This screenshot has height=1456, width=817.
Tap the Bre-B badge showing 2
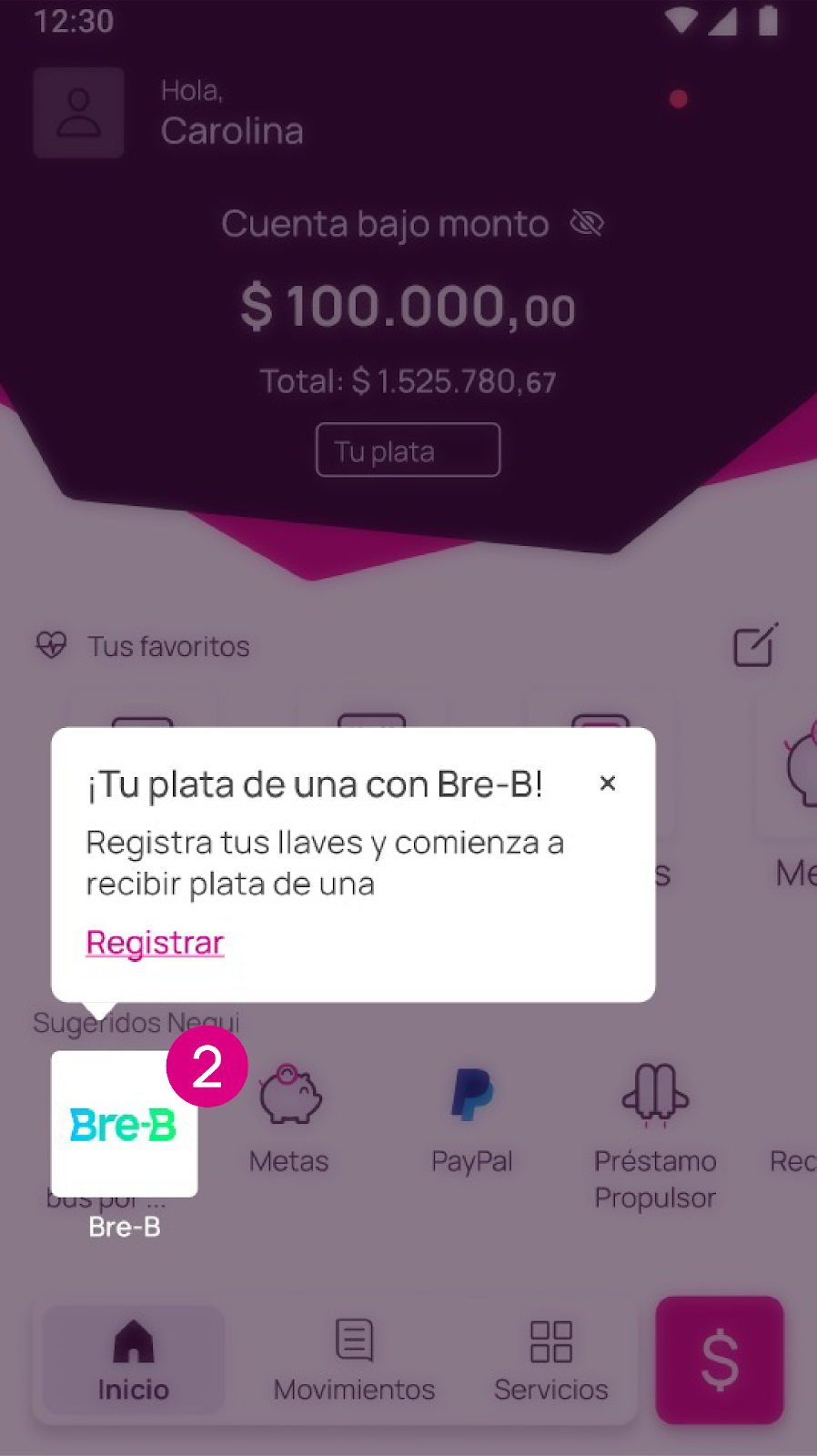(207, 1066)
